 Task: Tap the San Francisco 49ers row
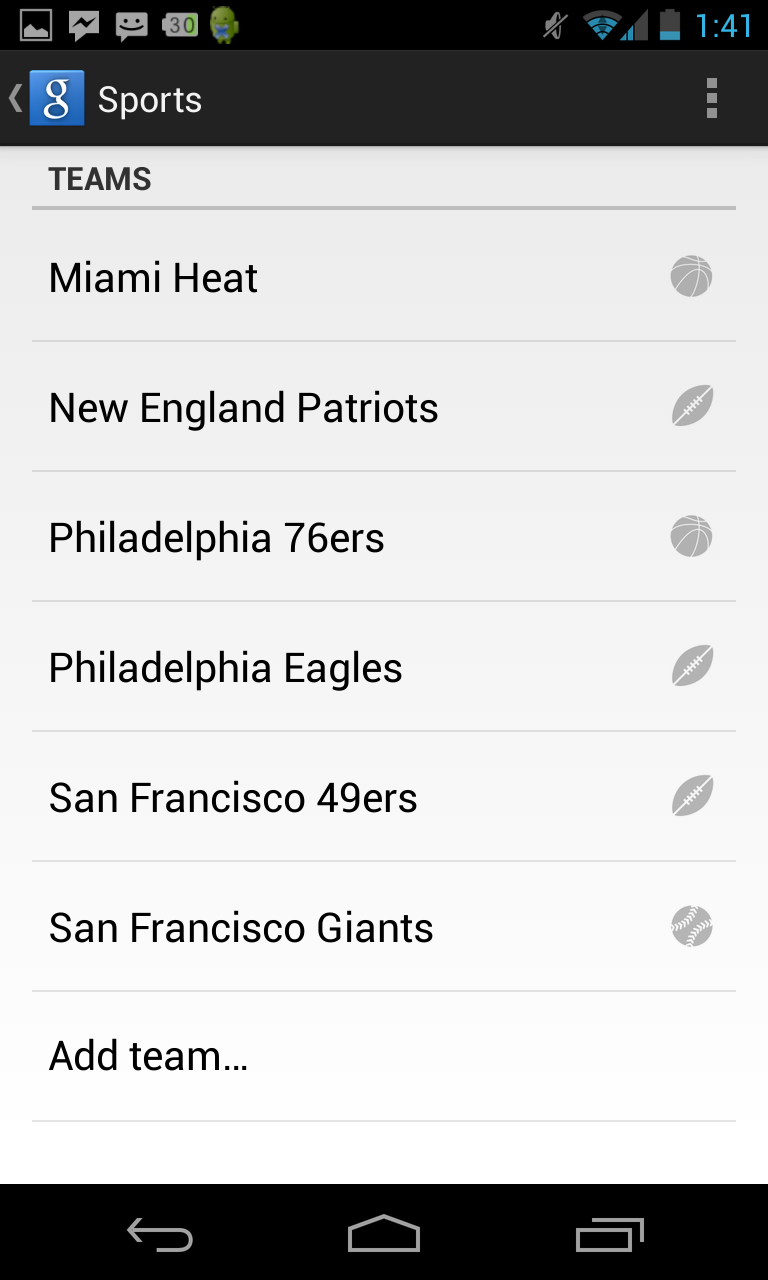pos(383,797)
